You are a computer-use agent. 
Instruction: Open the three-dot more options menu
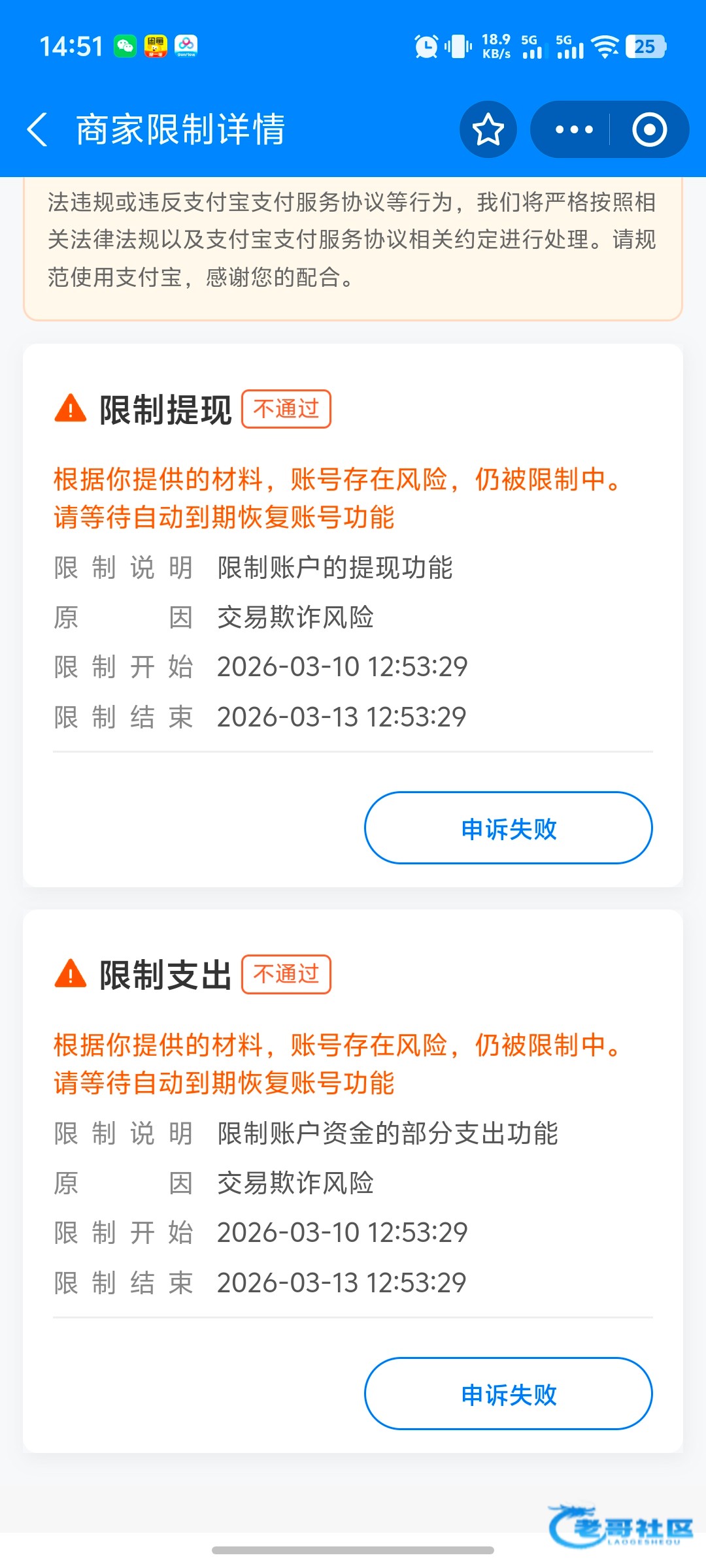tap(573, 129)
